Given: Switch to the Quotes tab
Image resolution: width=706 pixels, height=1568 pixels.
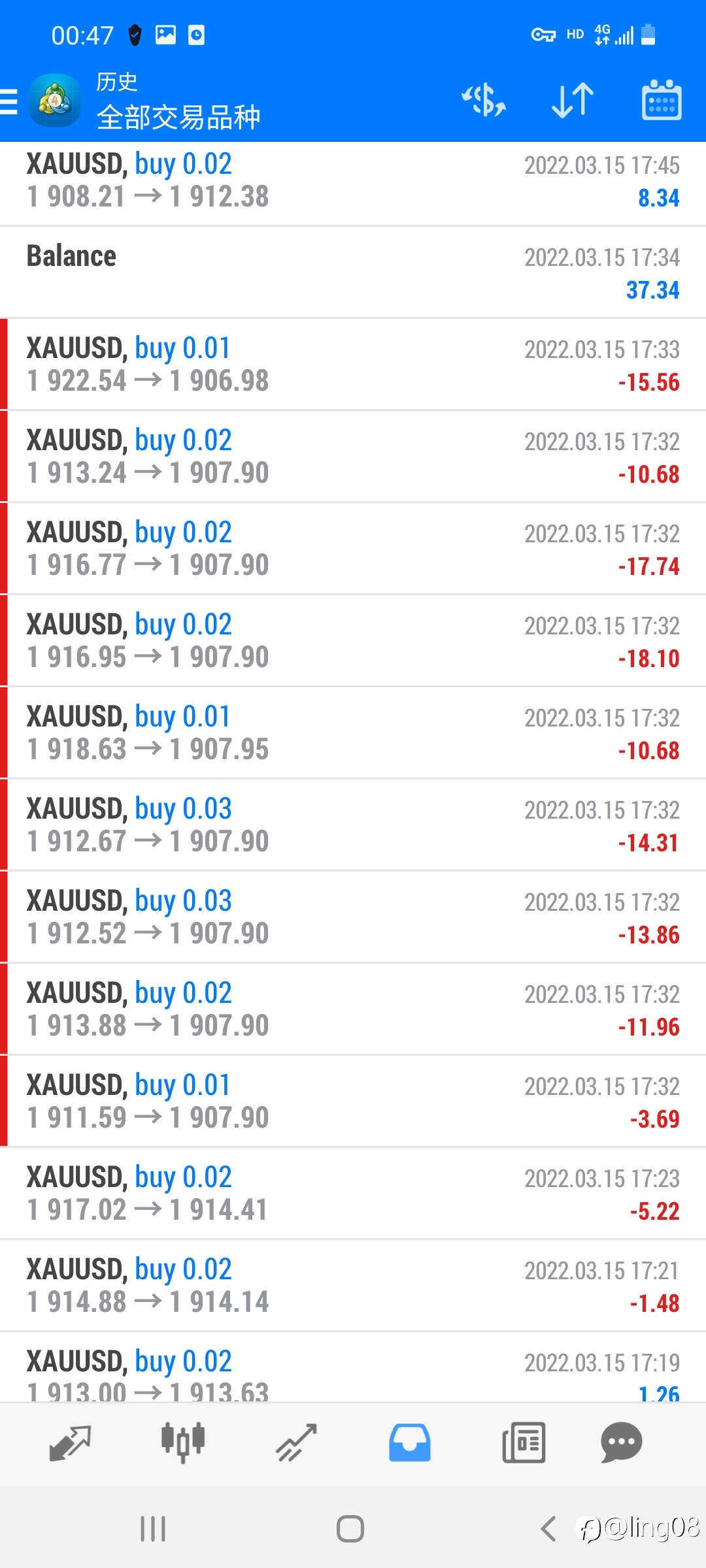Looking at the screenshot, I should tap(70, 1443).
